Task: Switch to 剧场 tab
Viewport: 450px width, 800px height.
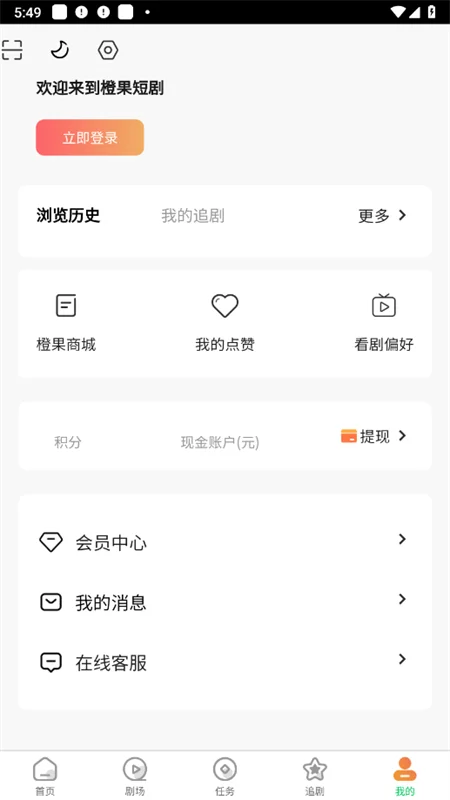Action: click(x=135, y=776)
